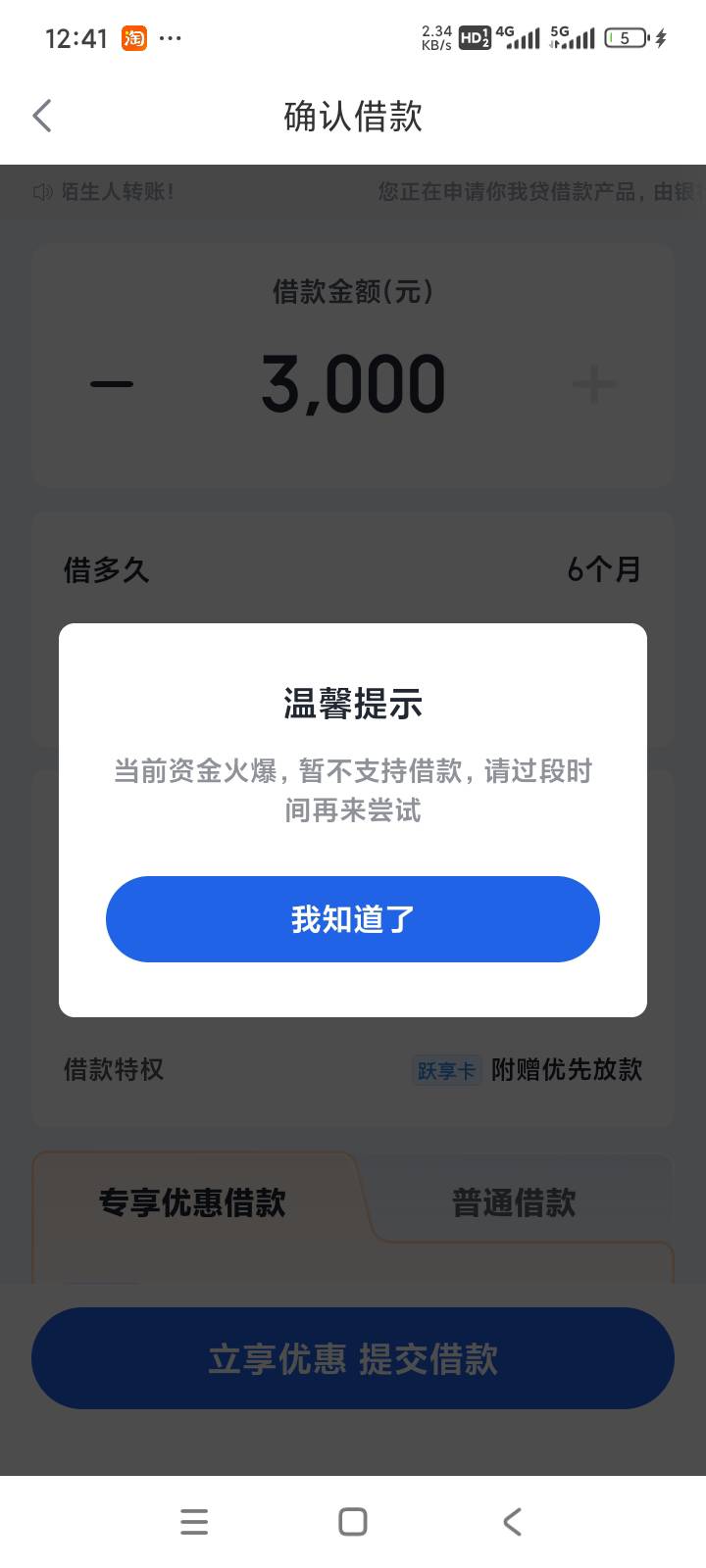Screen dimensions: 706x1568
Task: Open the 借款特权 跃享卡 row
Action: [353, 1069]
